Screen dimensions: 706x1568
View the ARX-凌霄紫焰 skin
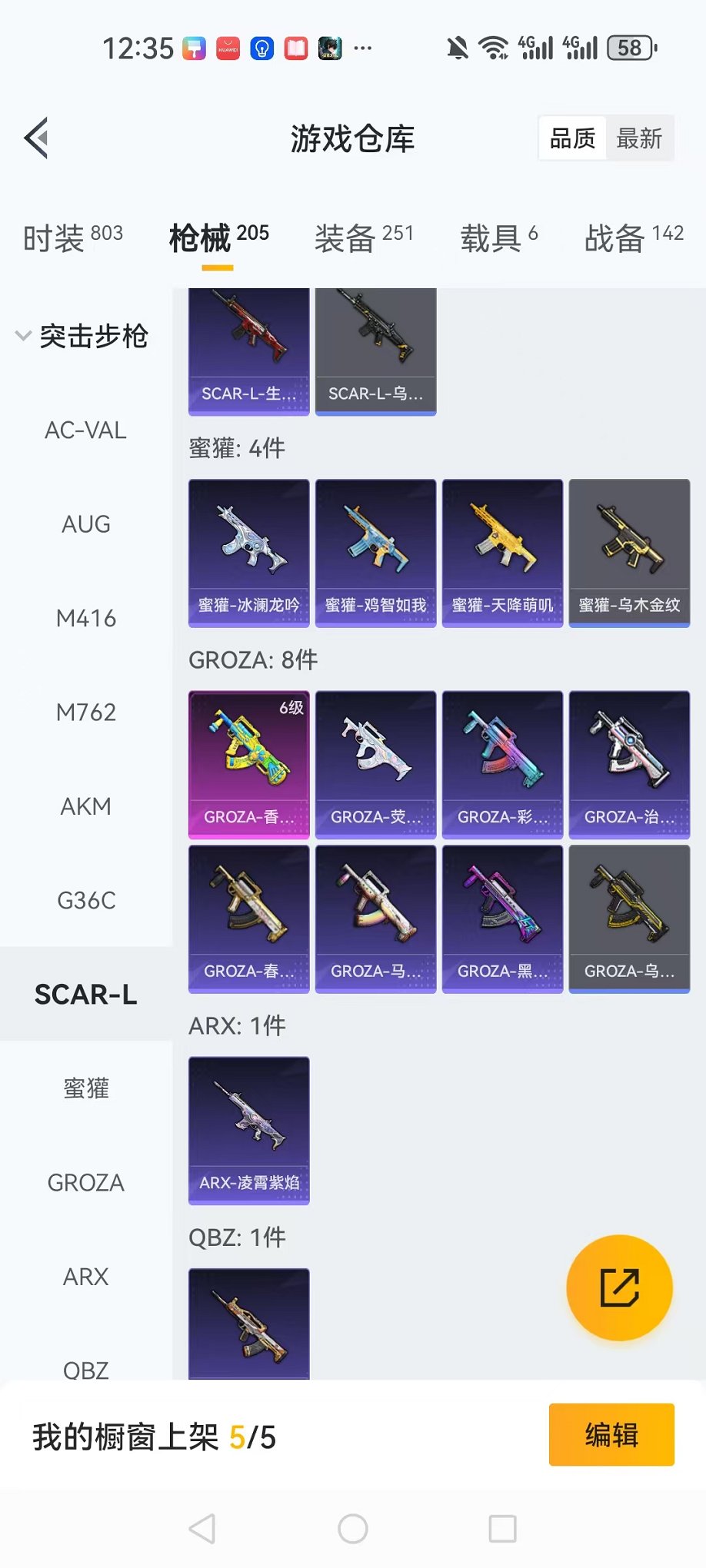click(x=248, y=1130)
